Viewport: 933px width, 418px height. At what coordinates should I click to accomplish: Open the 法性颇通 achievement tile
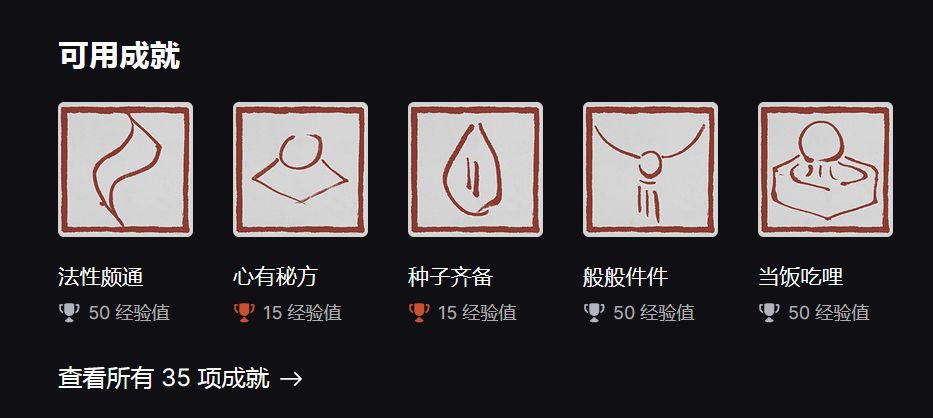(125, 169)
